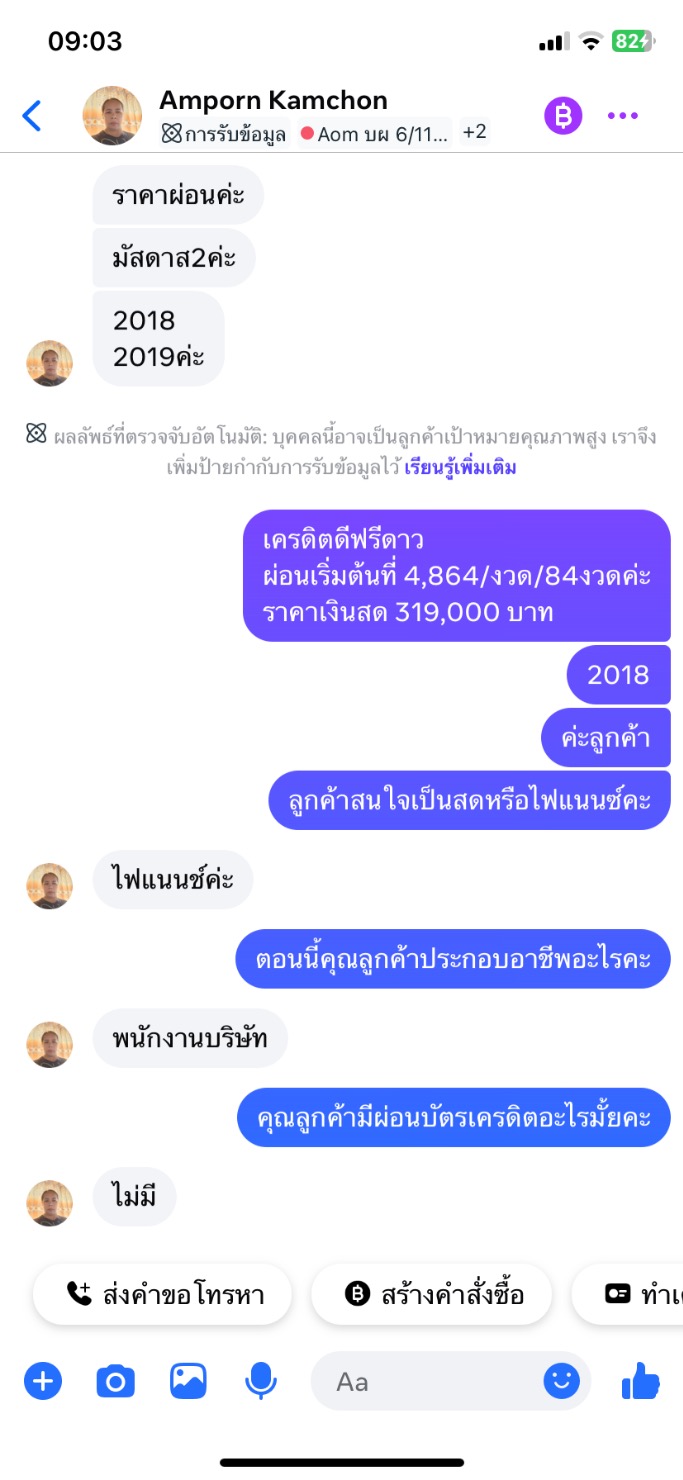The width and height of the screenshot is (683, 1480).
Task: Open the เรียนรู้เพิ่มเติม link
Action: [460, 467]
